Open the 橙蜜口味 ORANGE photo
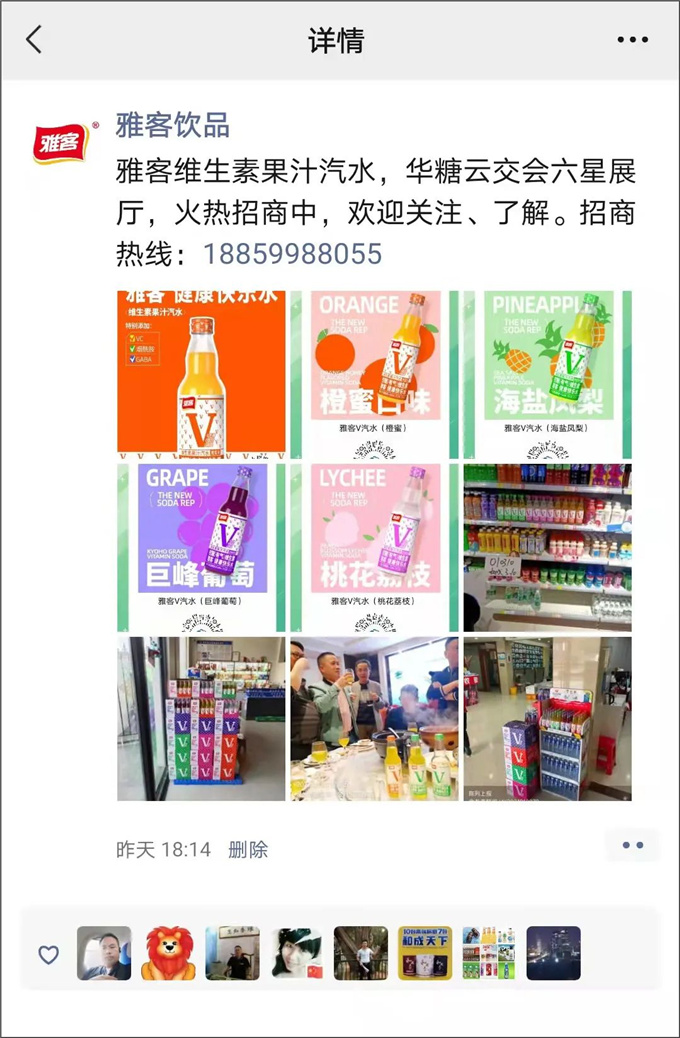Screen dimensions: 680x1038 point(374,374)
